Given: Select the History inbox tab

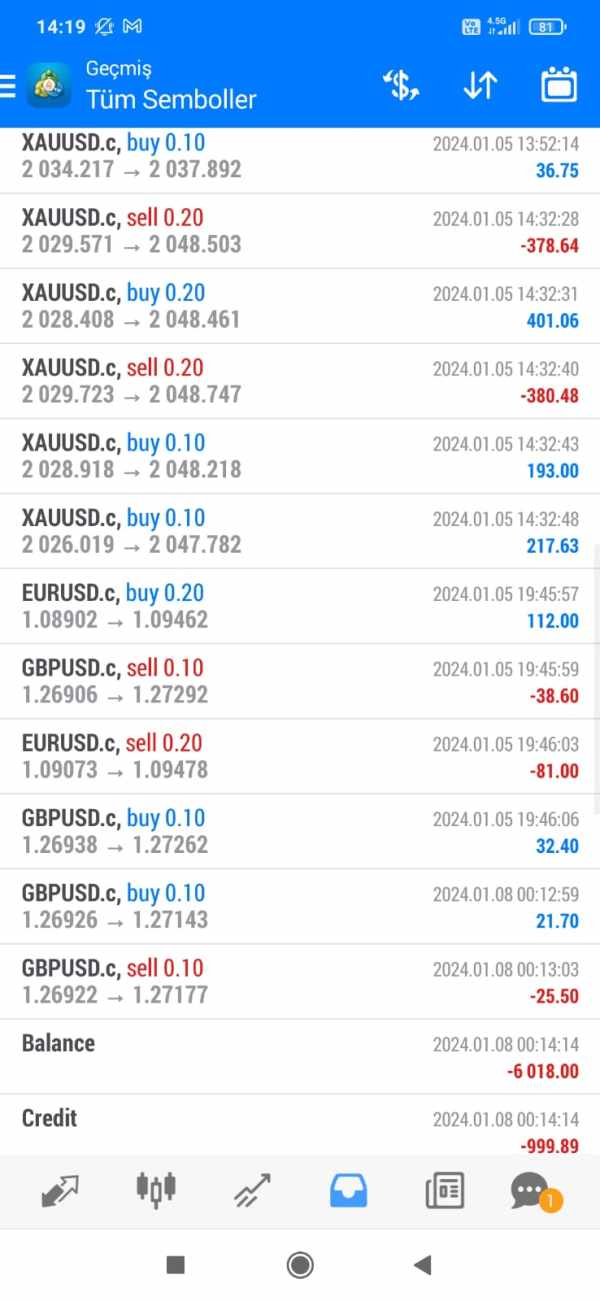Looking at the screenshot, I should point(348,1190).
